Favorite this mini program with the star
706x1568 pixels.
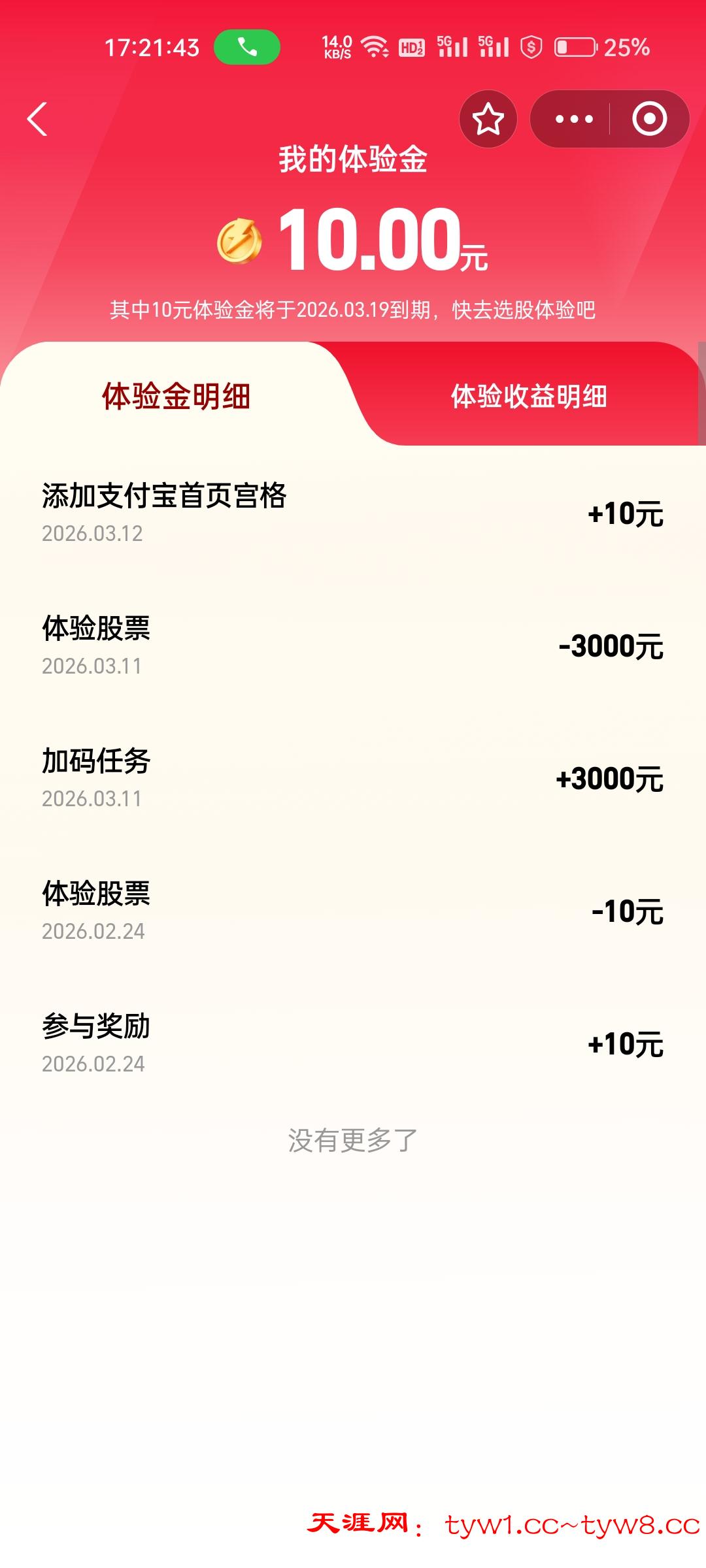[488, 119]
